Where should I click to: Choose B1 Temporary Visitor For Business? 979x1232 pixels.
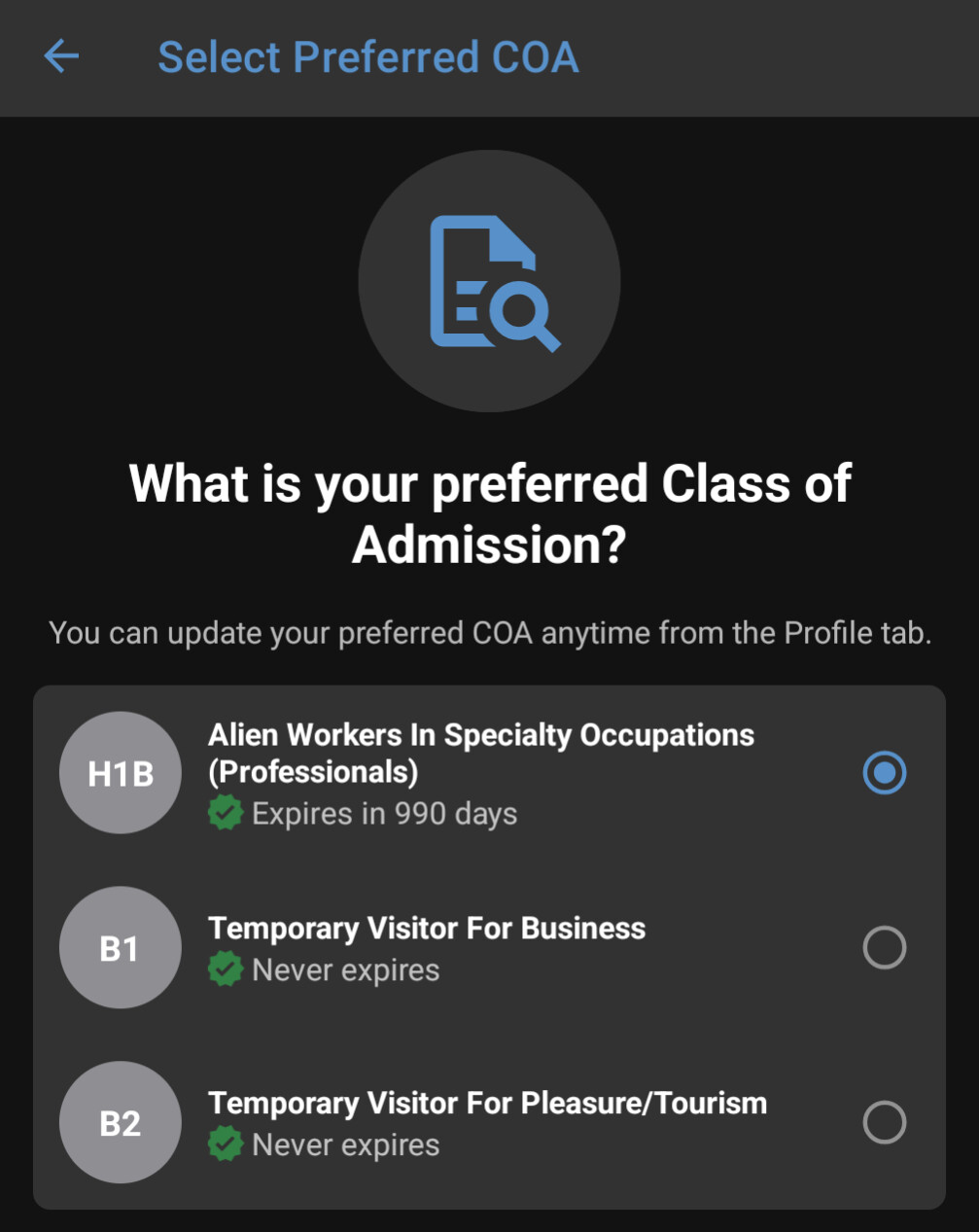[x=883, y=947]
